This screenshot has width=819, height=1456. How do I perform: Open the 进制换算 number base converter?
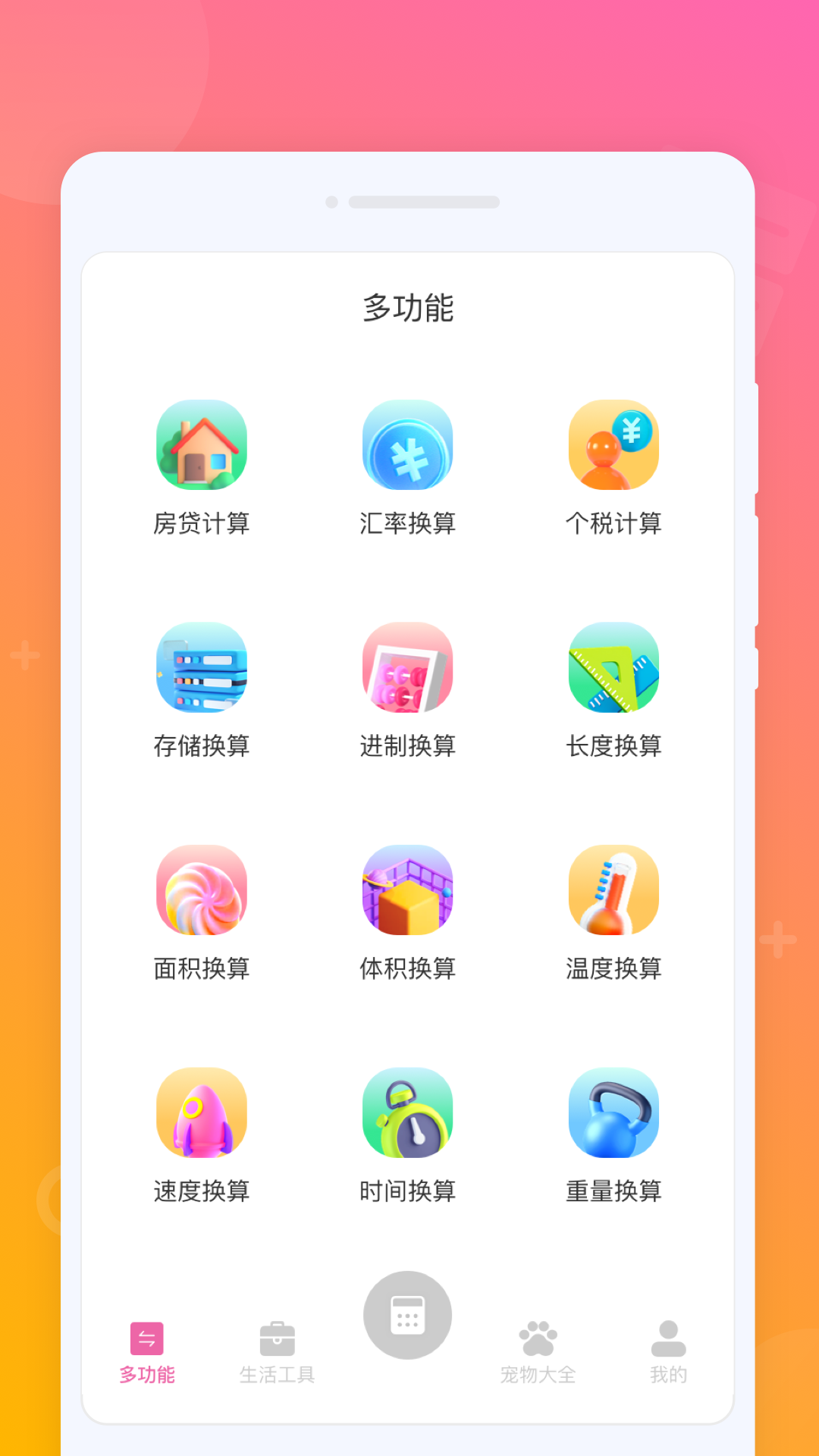point(407,668)
